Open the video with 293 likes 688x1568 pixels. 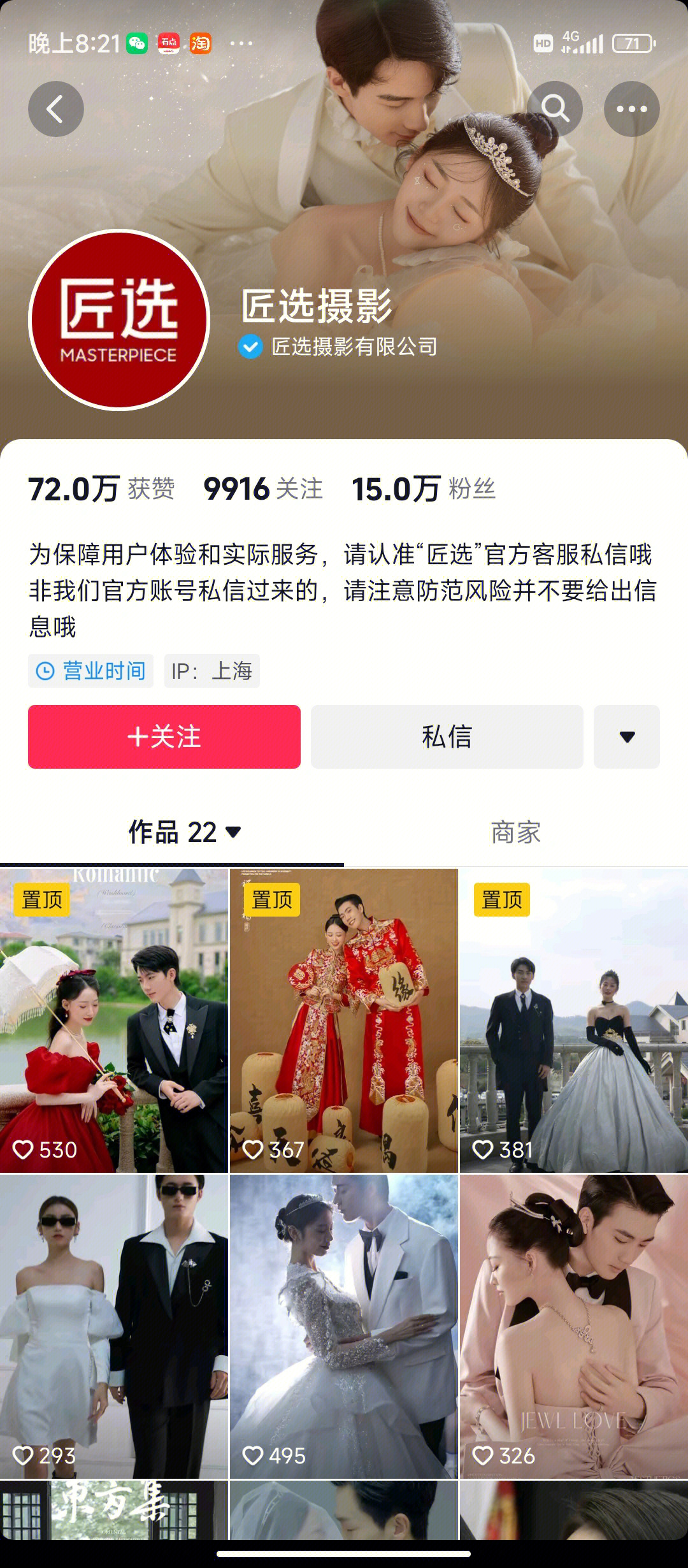(x=114, y=1326)
